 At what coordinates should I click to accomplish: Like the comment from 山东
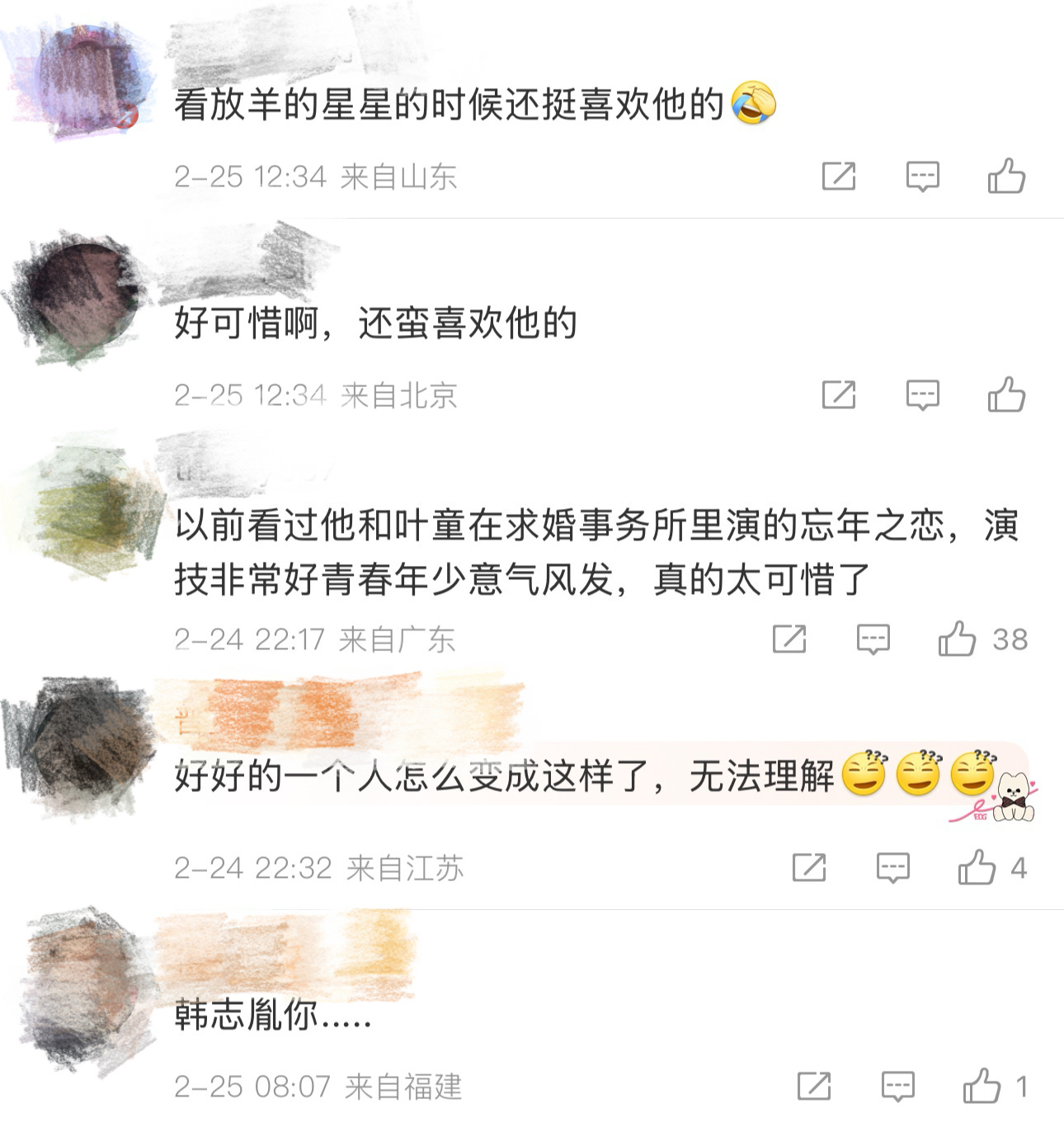click(1006, 176)
